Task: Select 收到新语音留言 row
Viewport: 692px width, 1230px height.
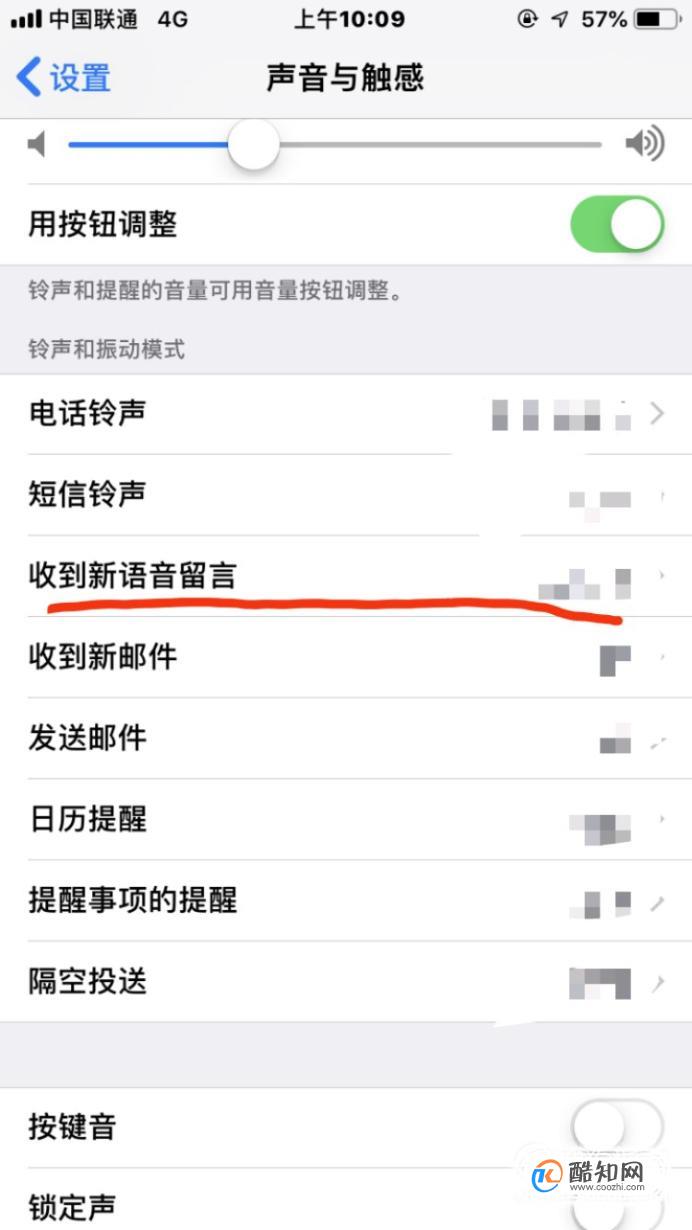Action: point(345,576)
